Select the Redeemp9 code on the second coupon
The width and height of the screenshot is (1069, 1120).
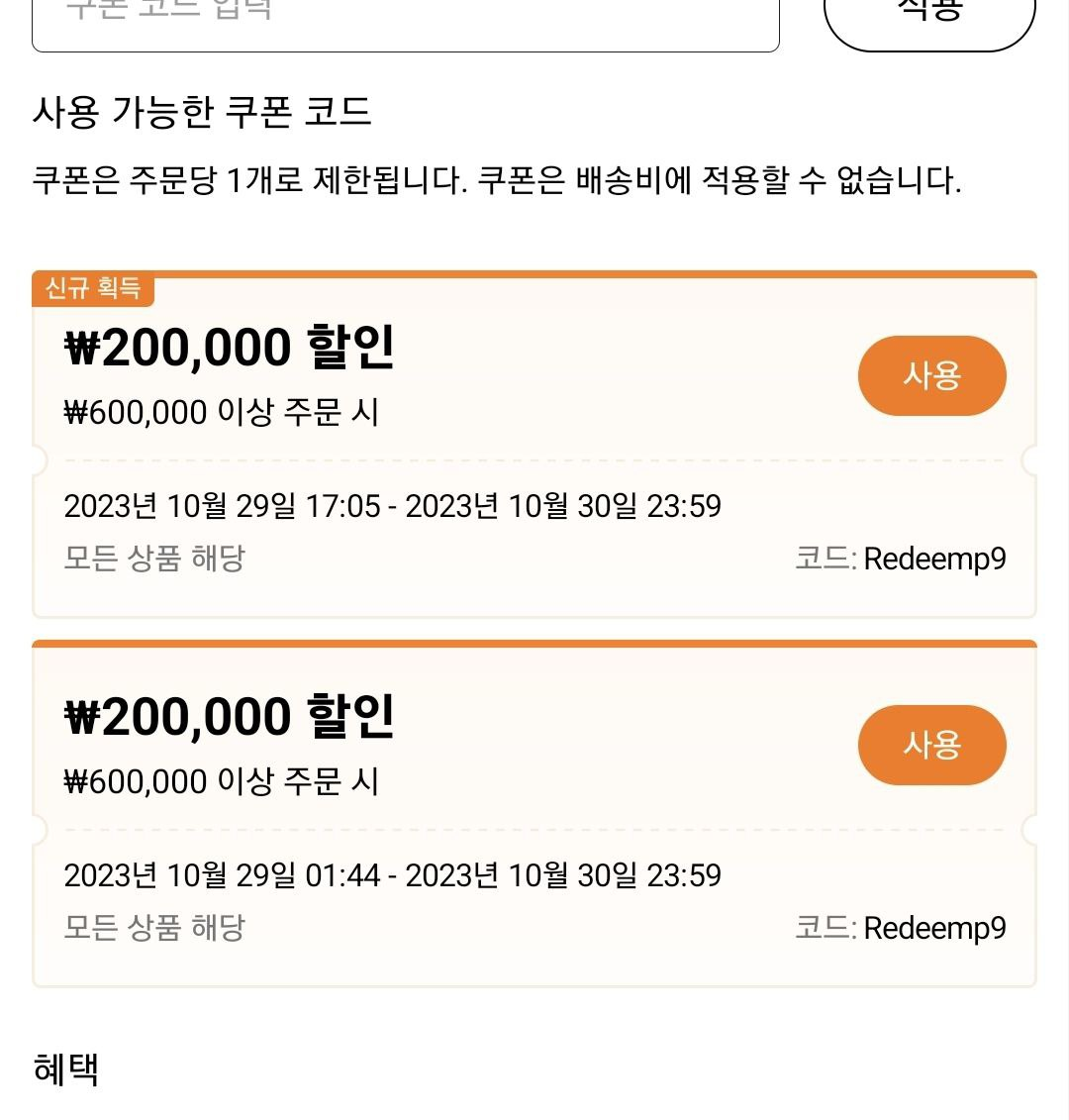934,928
